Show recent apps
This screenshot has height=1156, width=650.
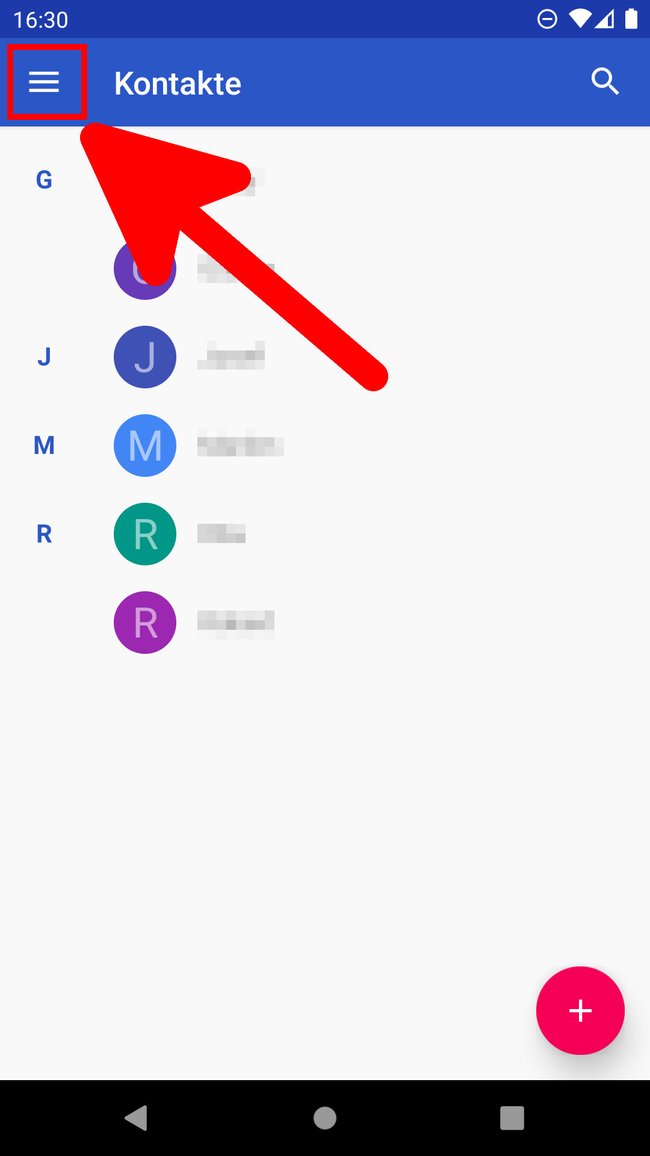pyautogui.click(x=512, y=1118)
